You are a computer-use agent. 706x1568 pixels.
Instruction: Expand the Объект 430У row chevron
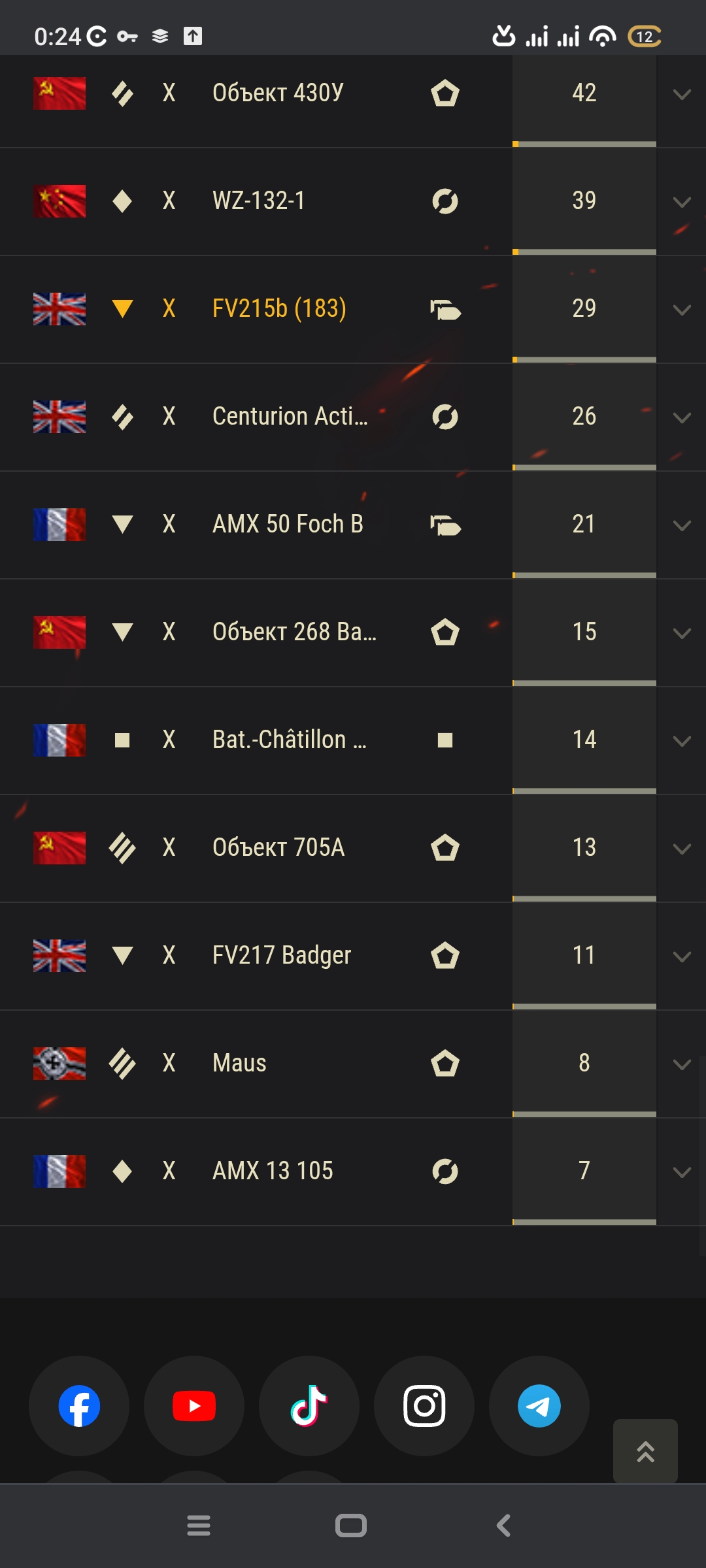point(682,95)
